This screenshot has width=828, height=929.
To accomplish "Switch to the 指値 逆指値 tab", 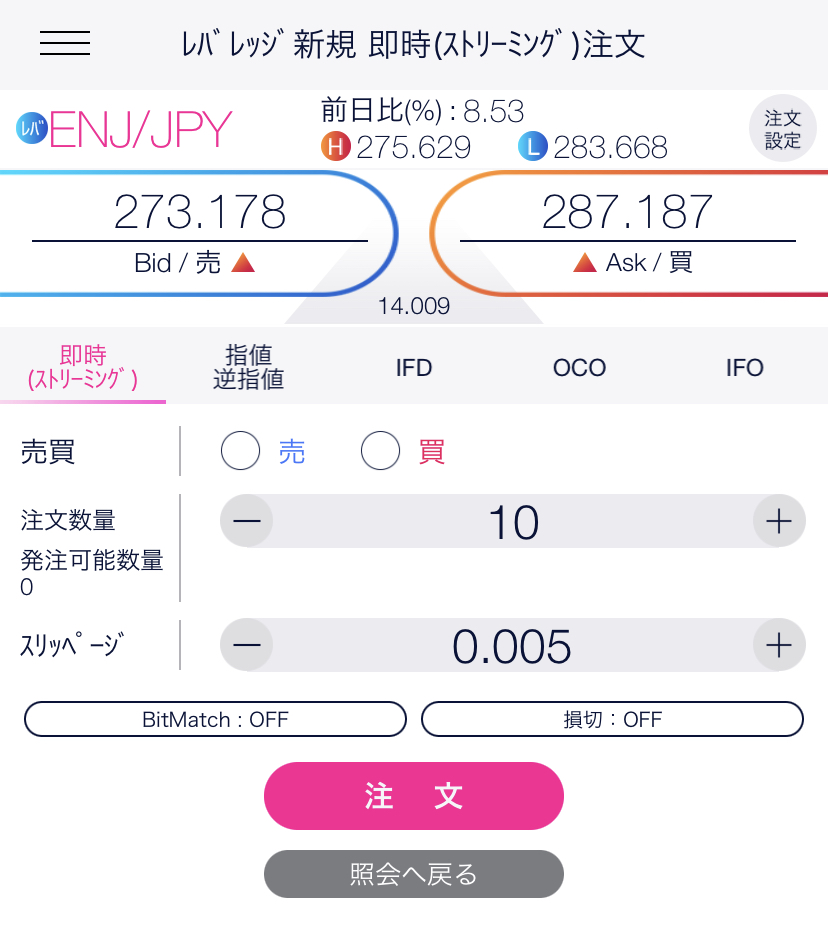I will [x=248, y=367].
